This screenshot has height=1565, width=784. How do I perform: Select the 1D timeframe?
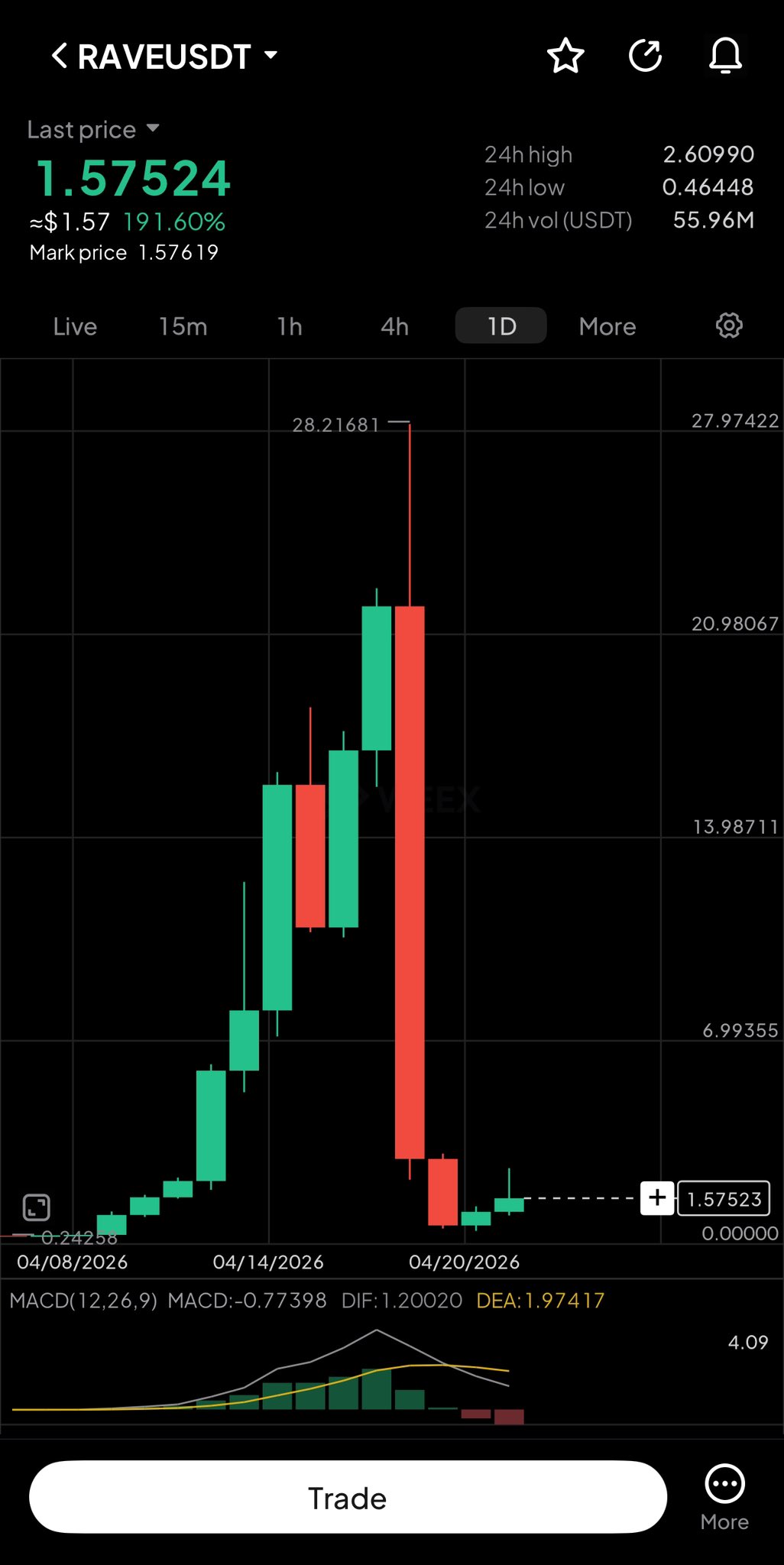[501, 326]
